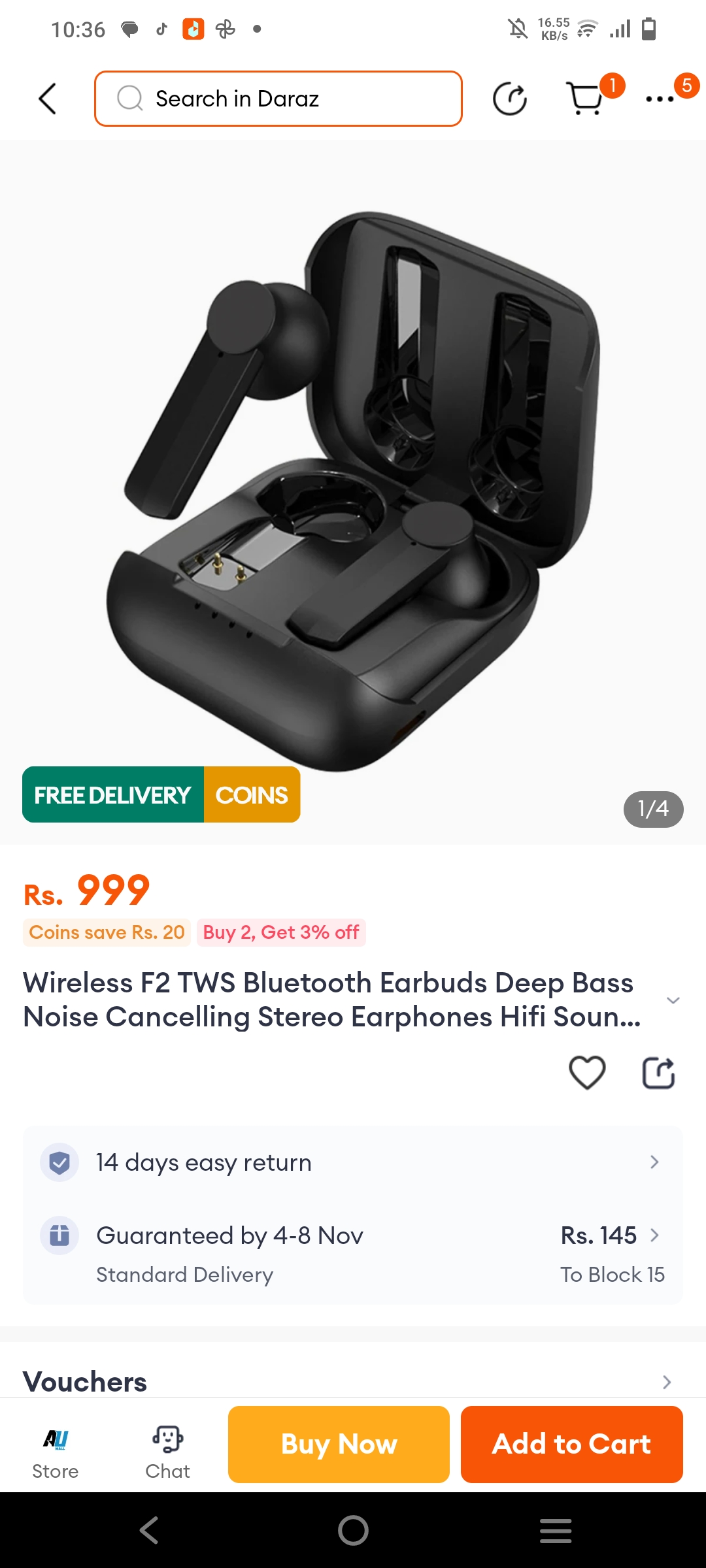The image size is (706, 1568).
Task: Add product to wishlist with heart icon
Action: click(x=587, y=1072)
